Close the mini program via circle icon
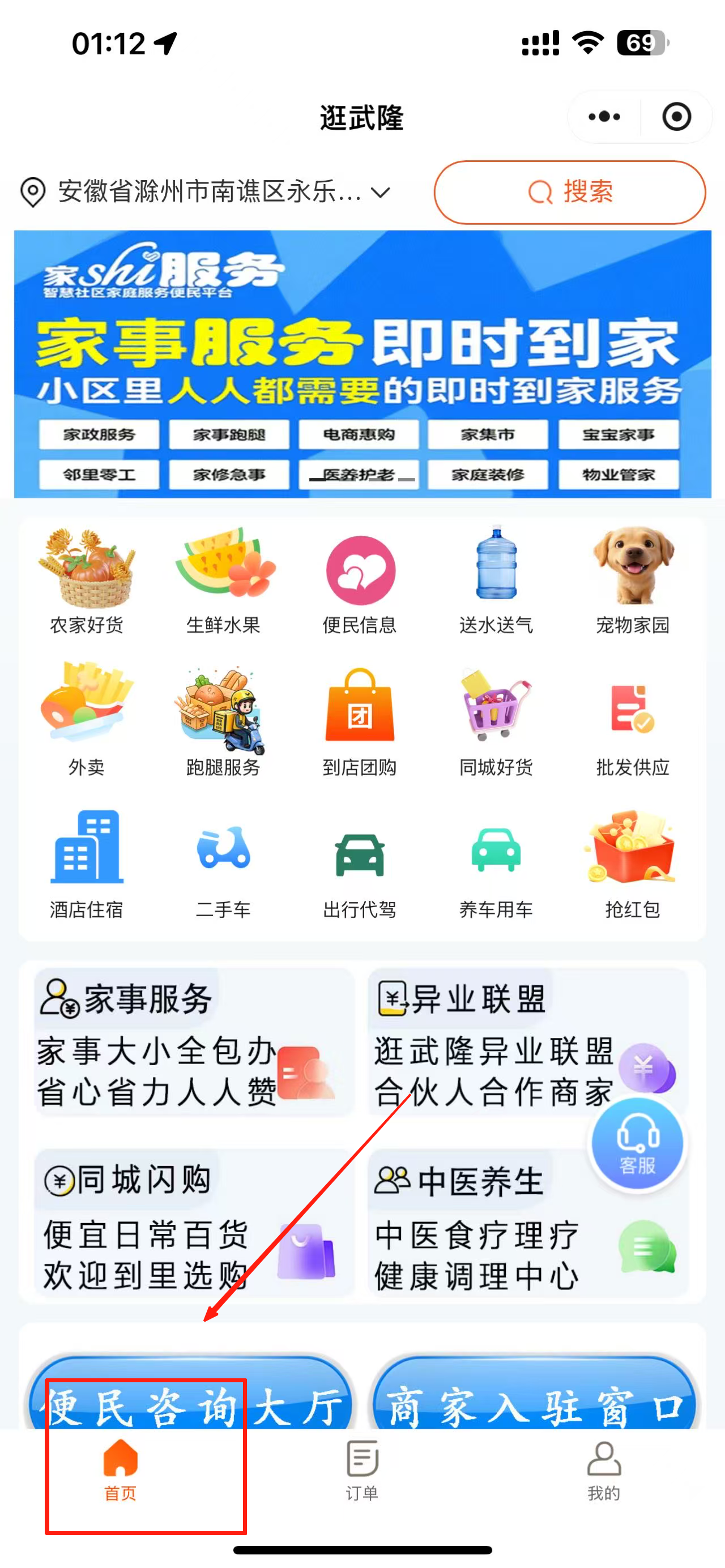725x1568 pixels. [676, 116]
